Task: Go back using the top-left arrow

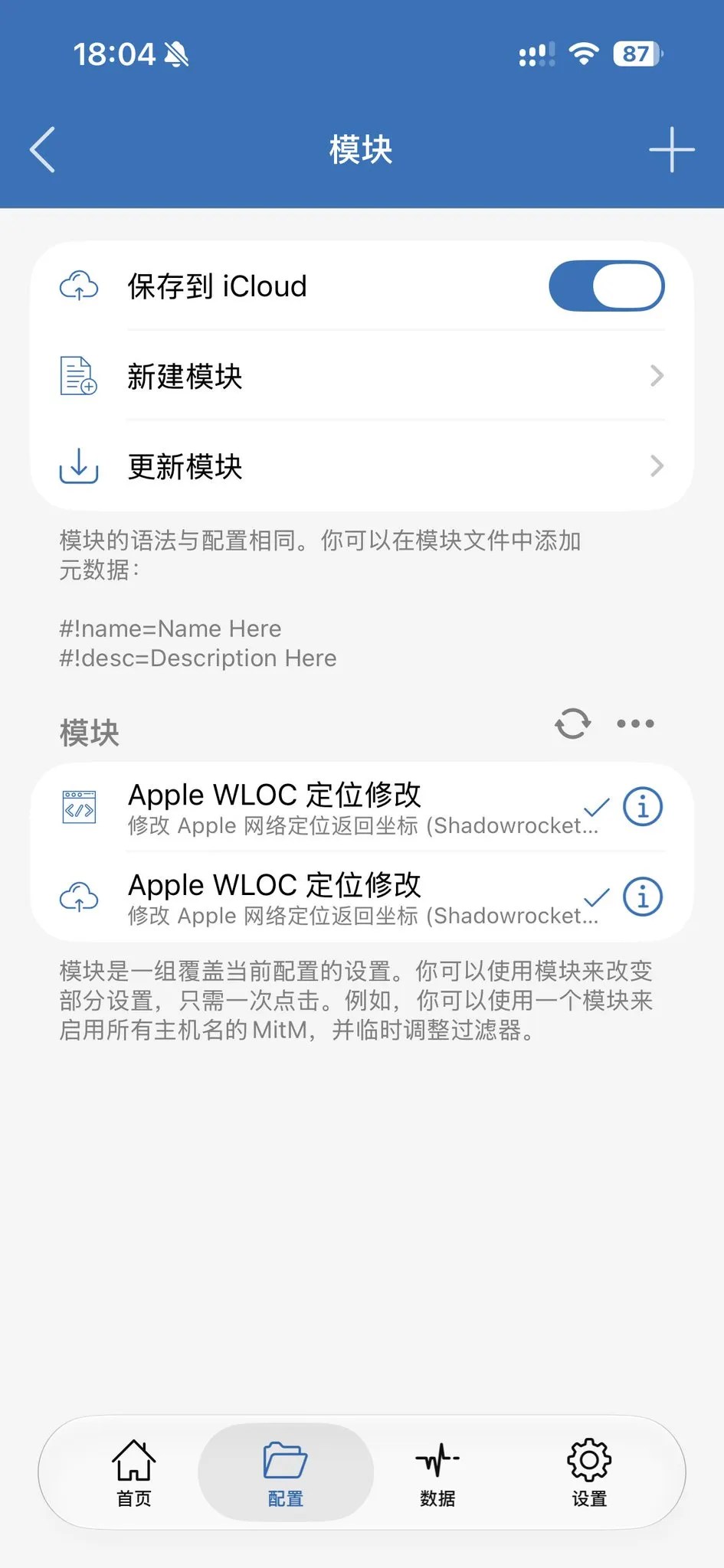Action: (43, 149)
